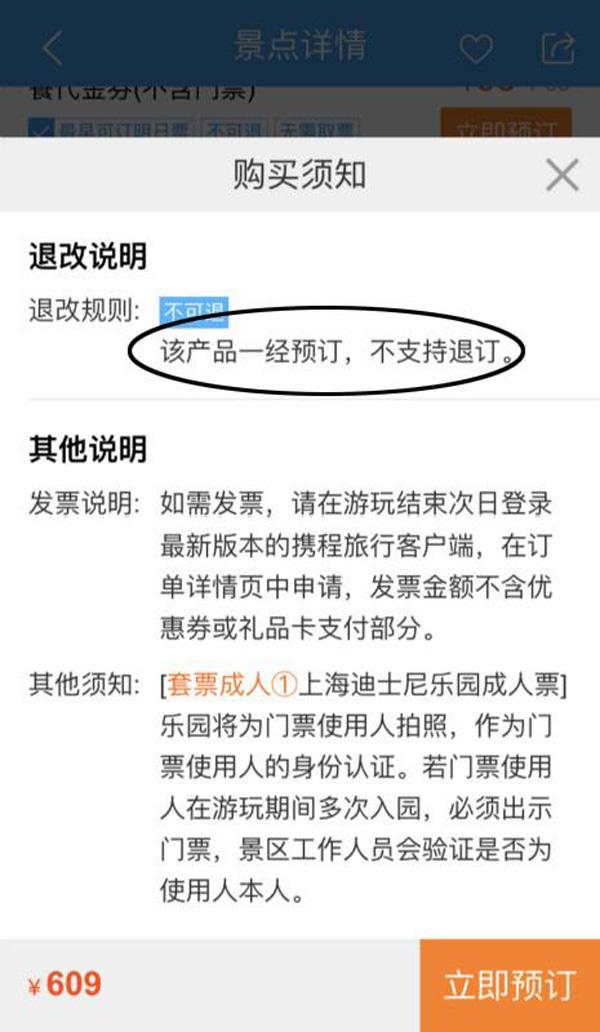
Task: Favorite this attraction with the heart icon
Action: [476, 47]
